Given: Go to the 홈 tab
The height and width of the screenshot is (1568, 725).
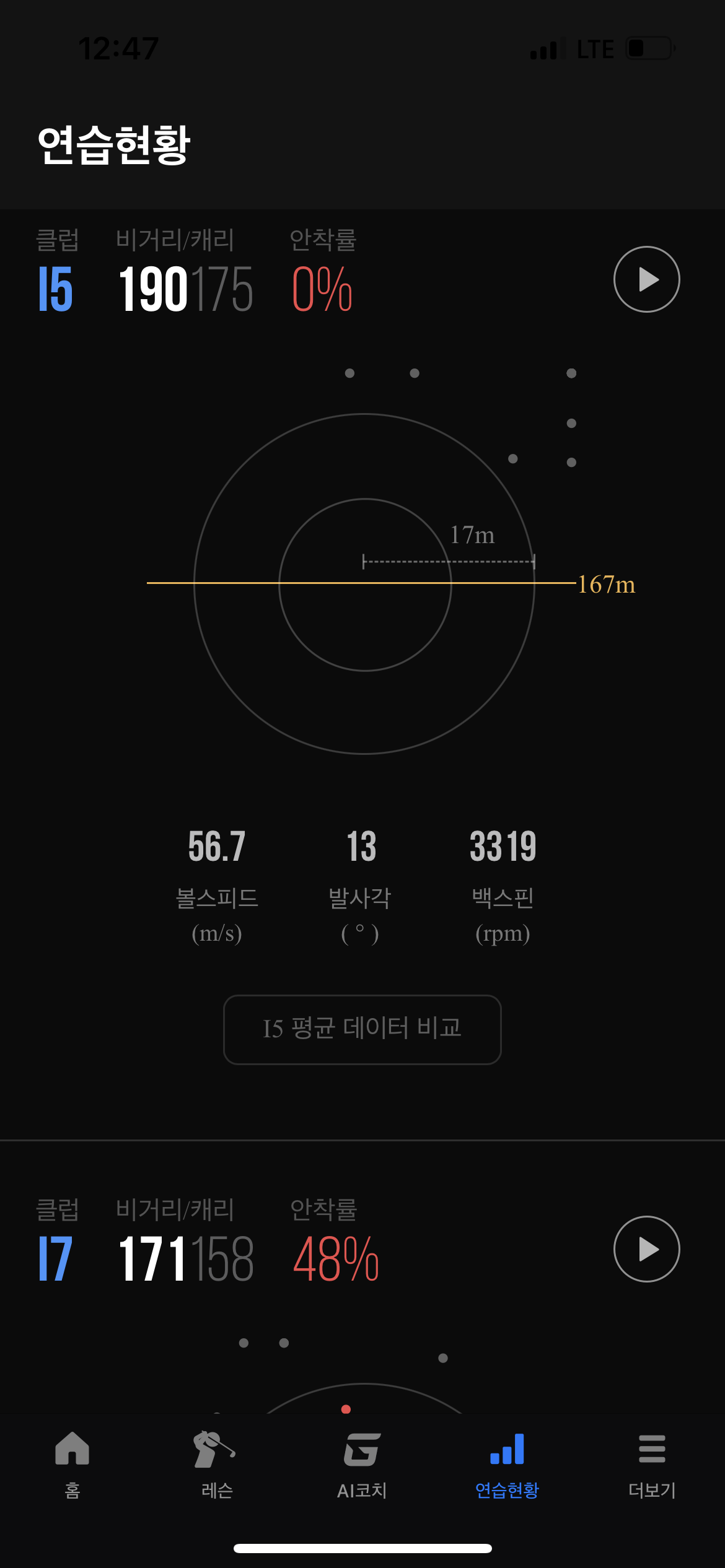Looking at the screenshot, I should point(72,1464).
